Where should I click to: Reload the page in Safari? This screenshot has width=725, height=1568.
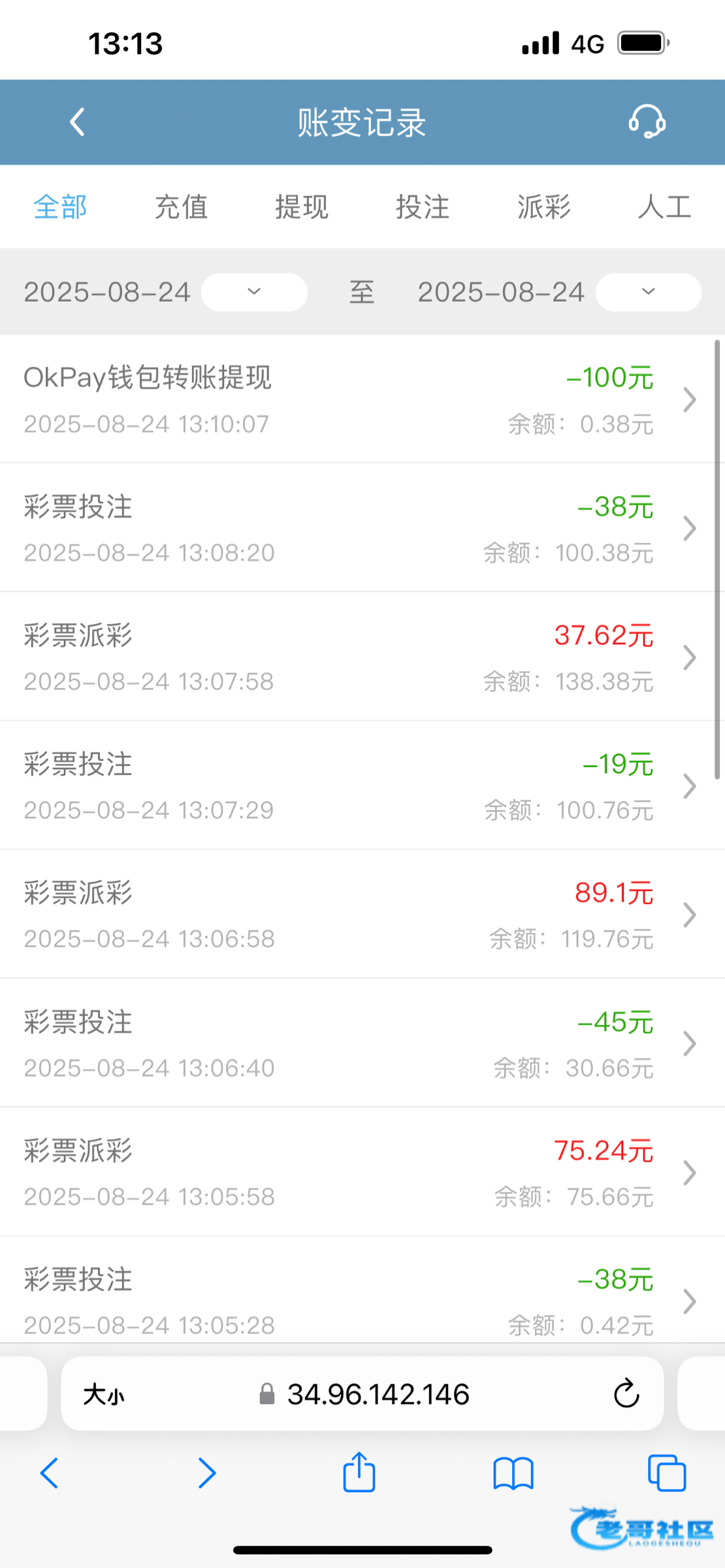(626, 1394)
